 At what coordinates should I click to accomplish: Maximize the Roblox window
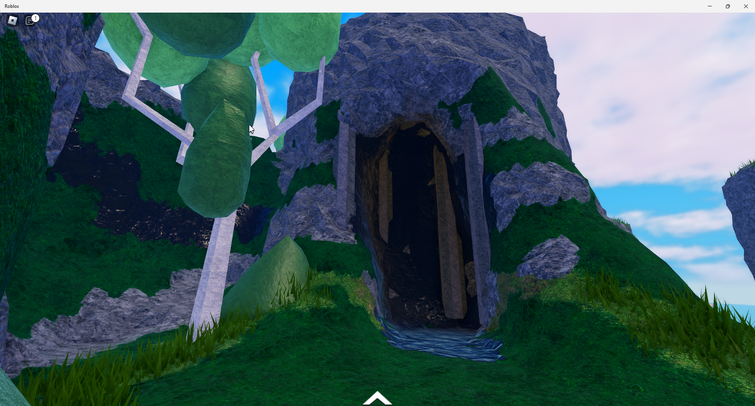(x=727, y=6)
